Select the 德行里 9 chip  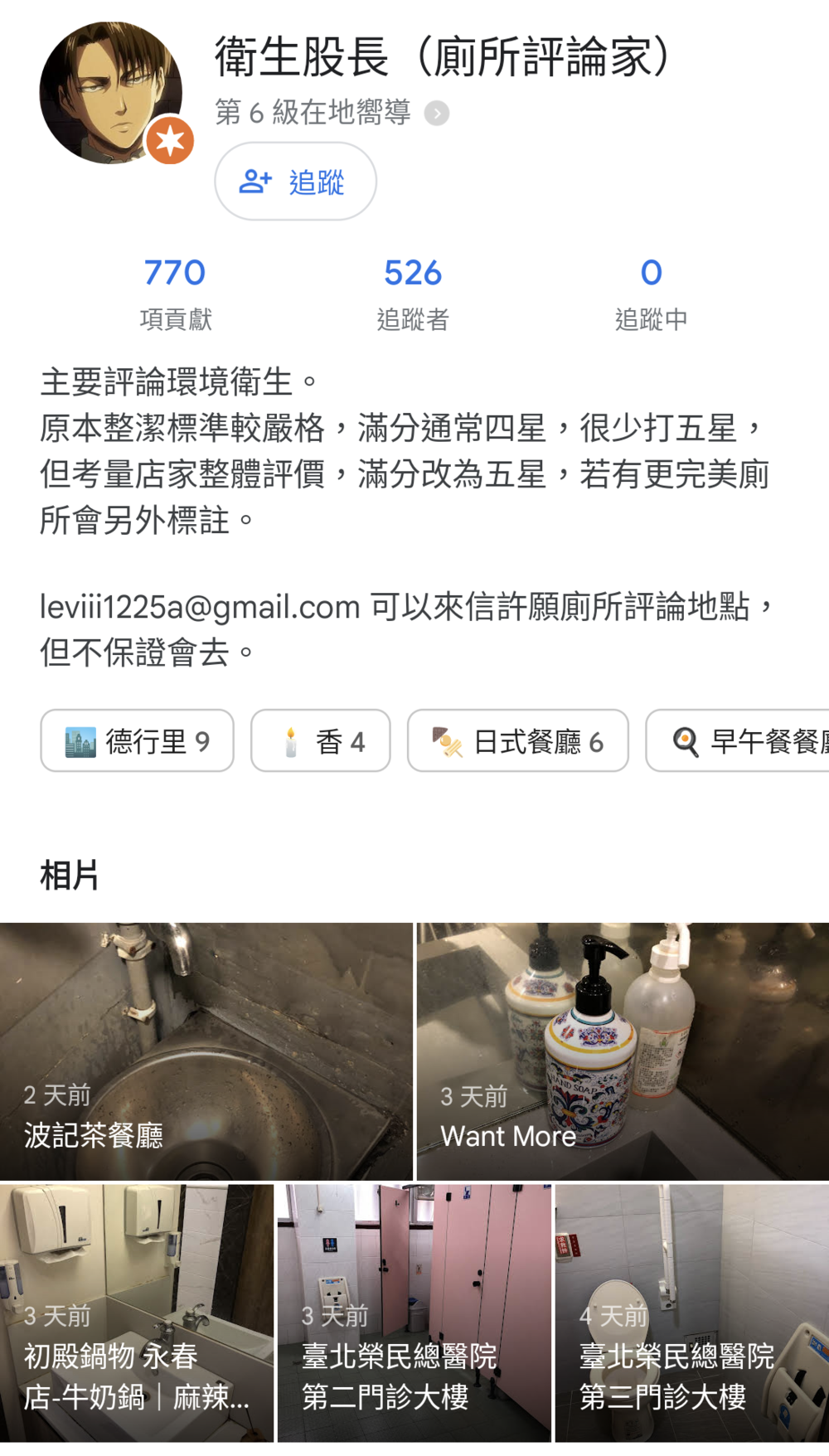(138, 740)
